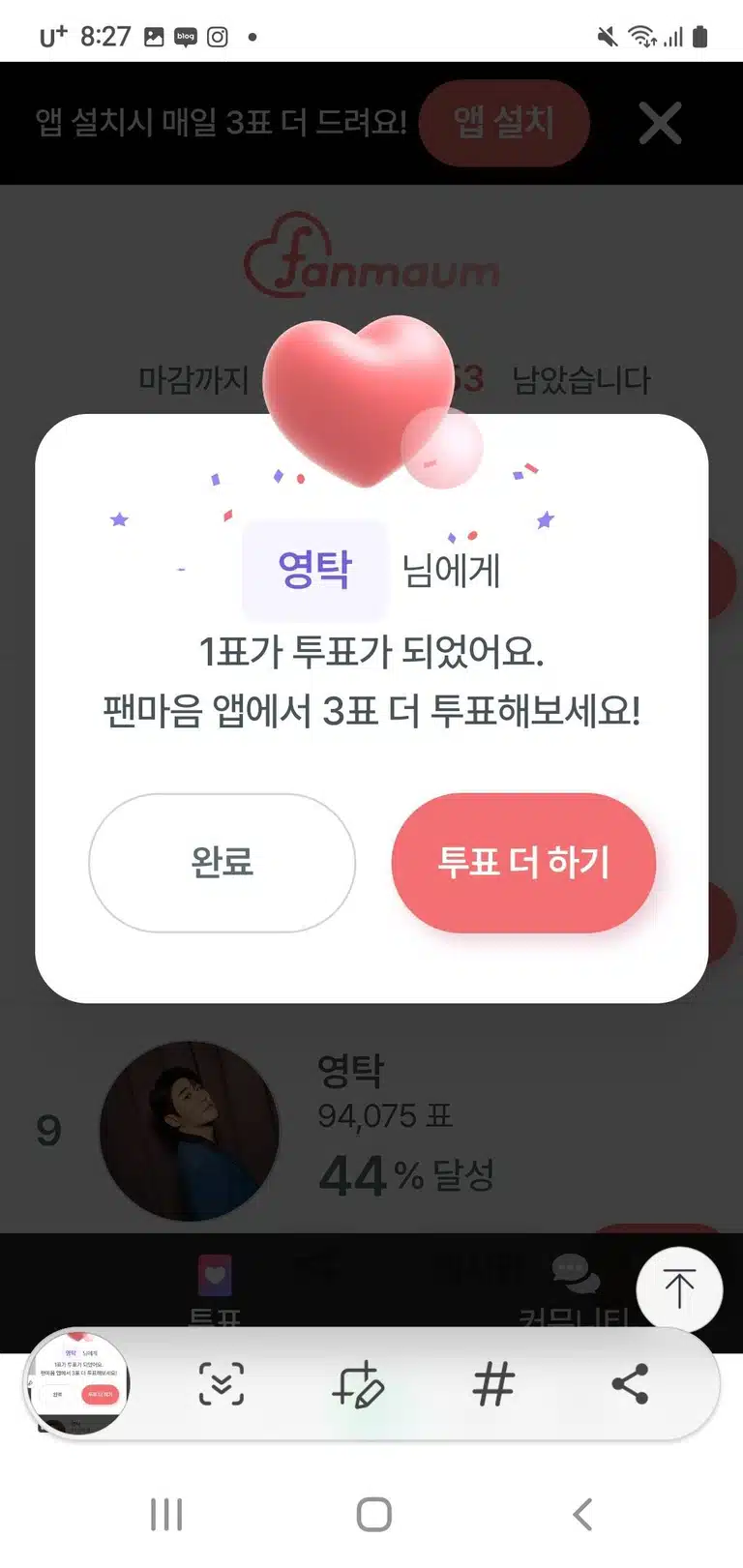Go back with system back button
This screenshot has height=1568, width=743.
coord(582,1514)
